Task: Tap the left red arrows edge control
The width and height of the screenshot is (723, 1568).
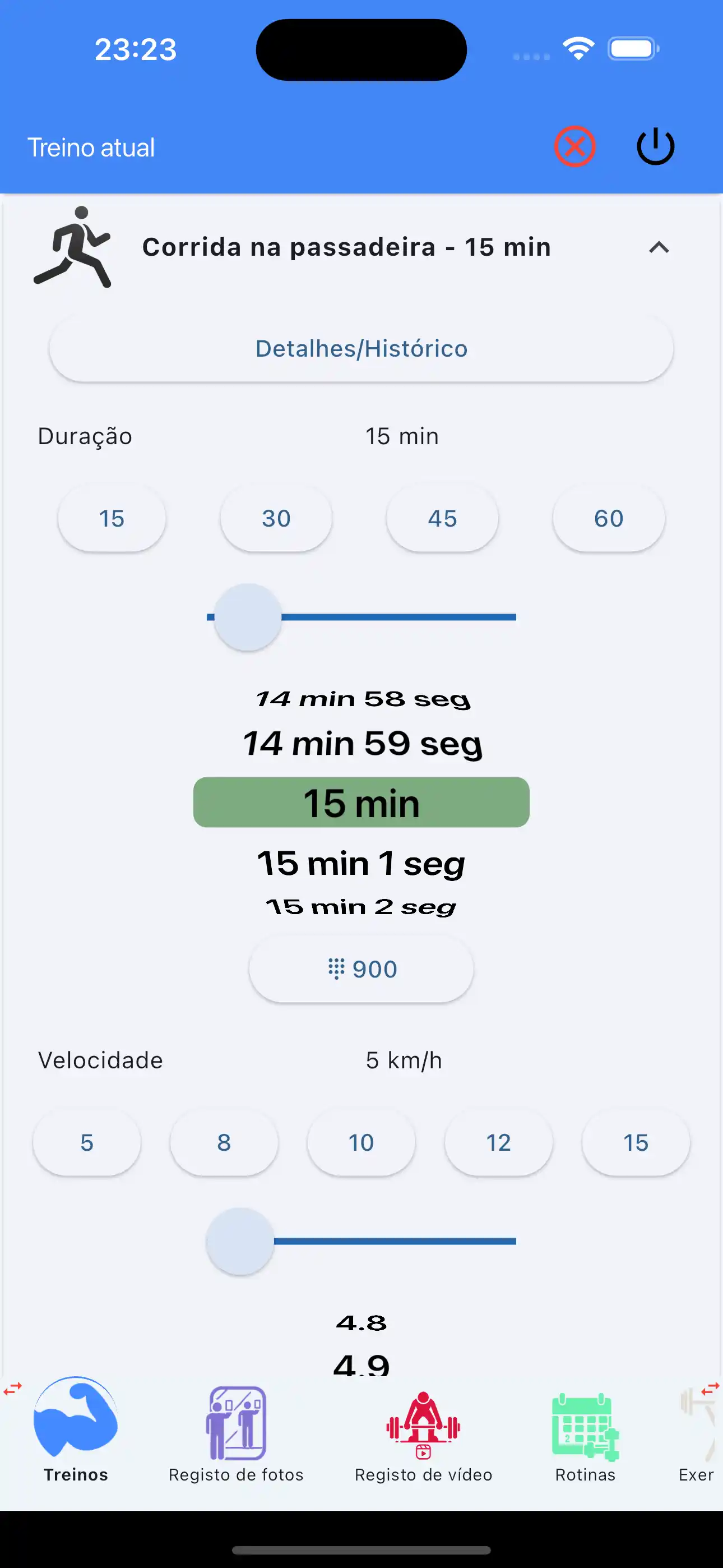Action: tap(12, 1389)
